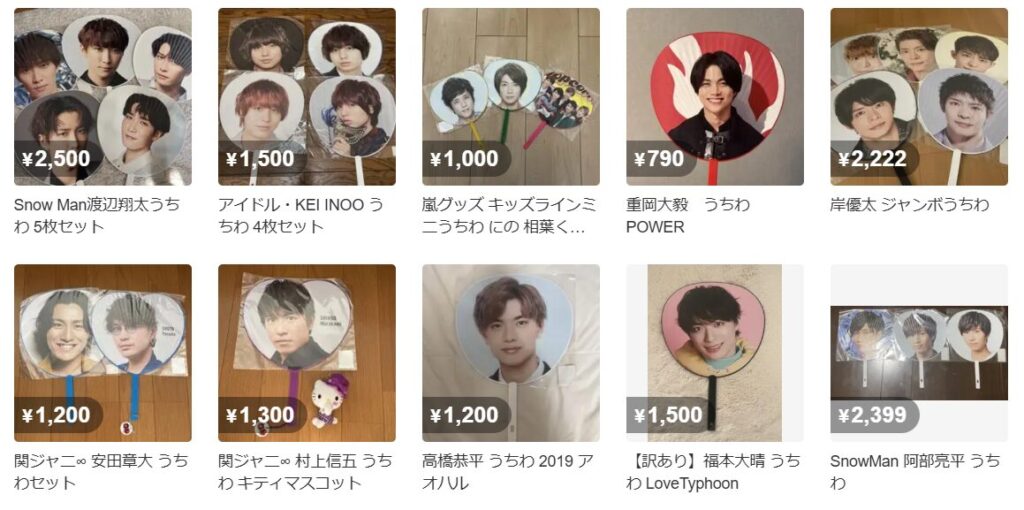The width and height of the screenshot is (1024, 510).
Task: Open 関ジャニ∞ 安田章大 うちわセット listing
Action: point(103,353)
